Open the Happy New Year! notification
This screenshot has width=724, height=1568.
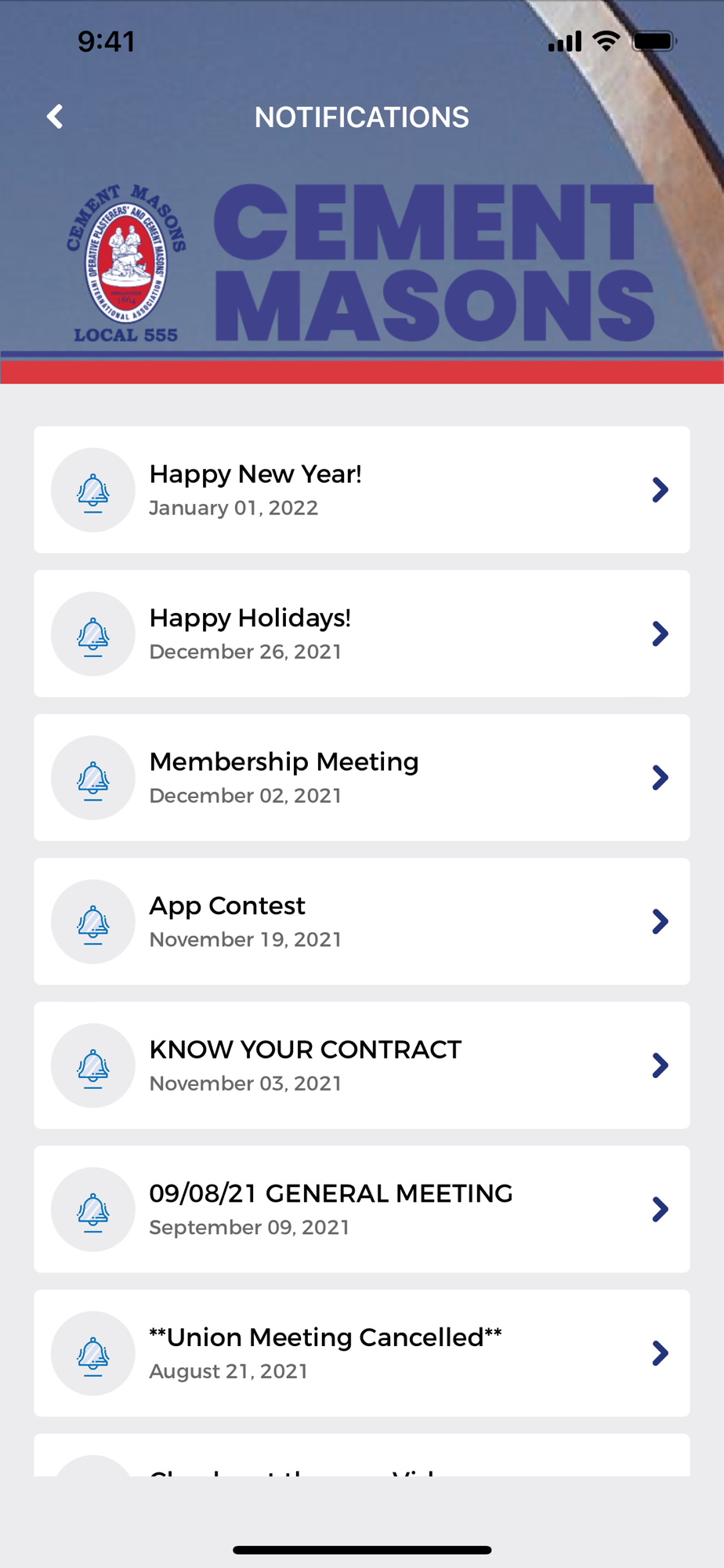[x=361, y=490]
